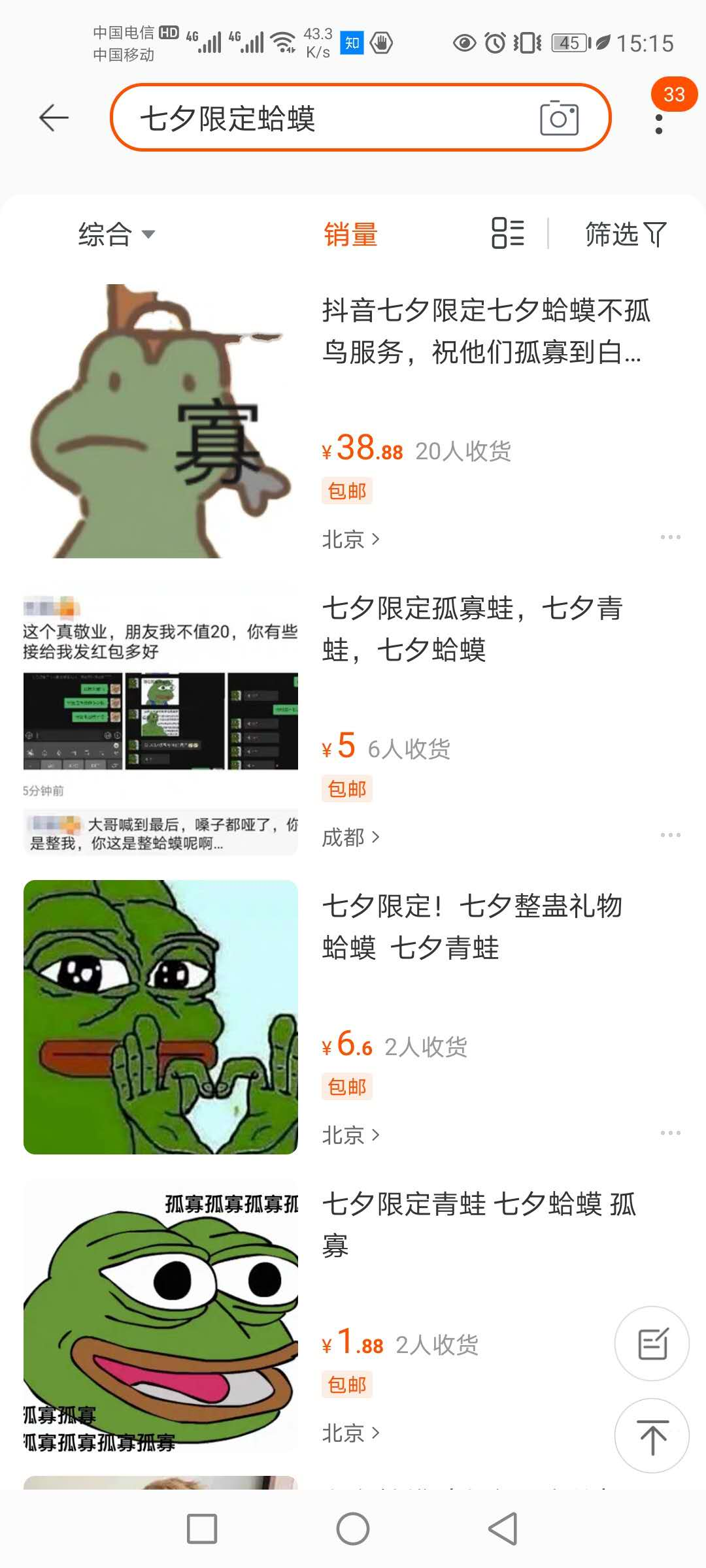This screenshot has height=1568, width=706.
Task: Show more options for the ¥5 item
Action: pyautogui.click(x=670, y=835)
